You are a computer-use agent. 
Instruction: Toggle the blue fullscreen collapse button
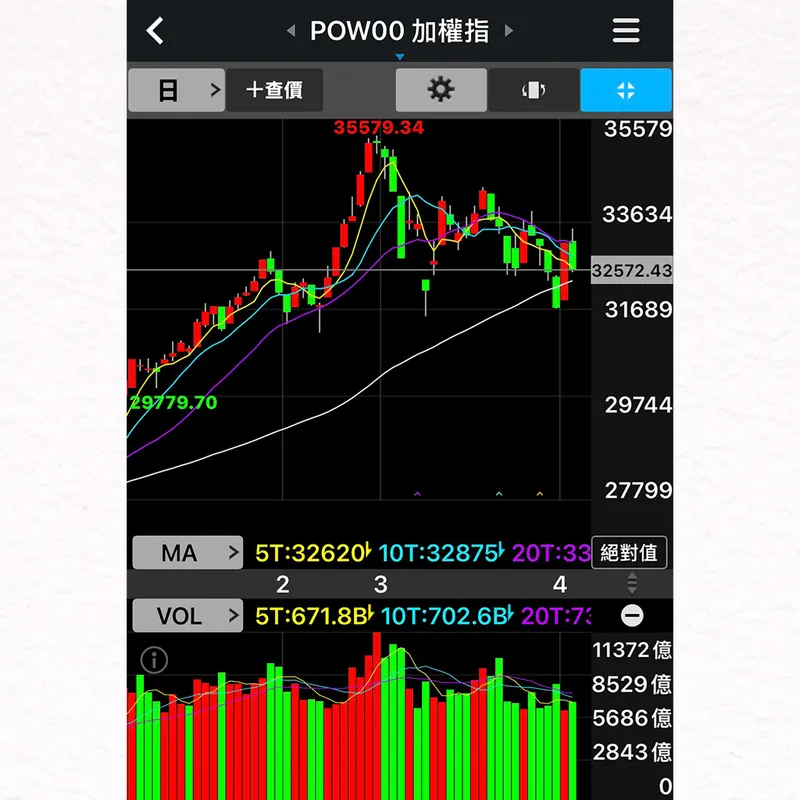point(626,90)
